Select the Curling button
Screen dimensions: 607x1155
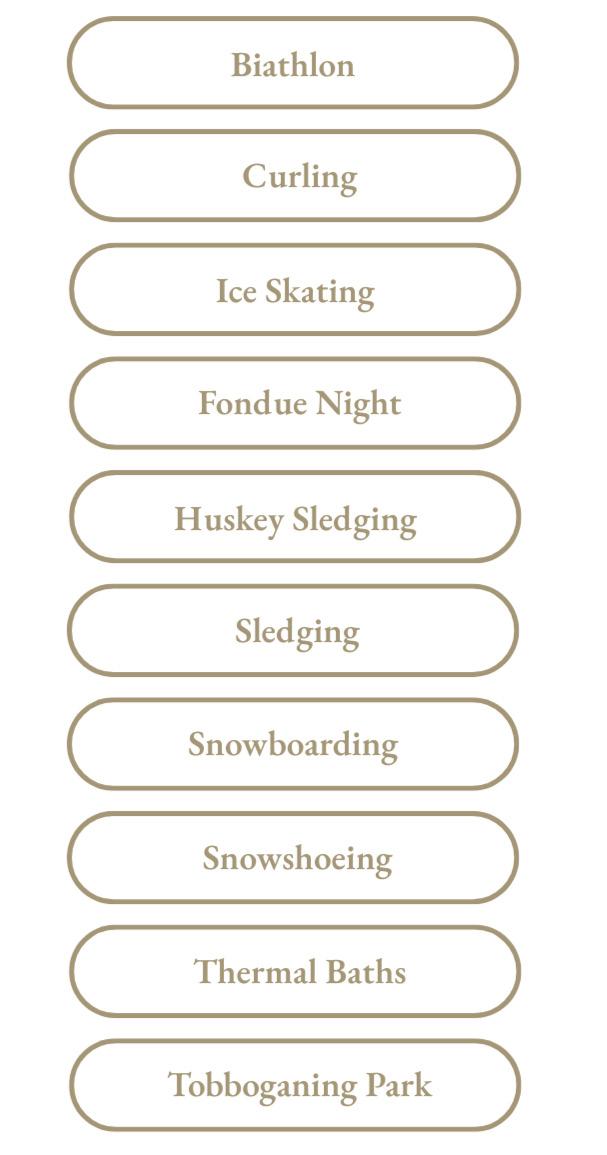295,176
